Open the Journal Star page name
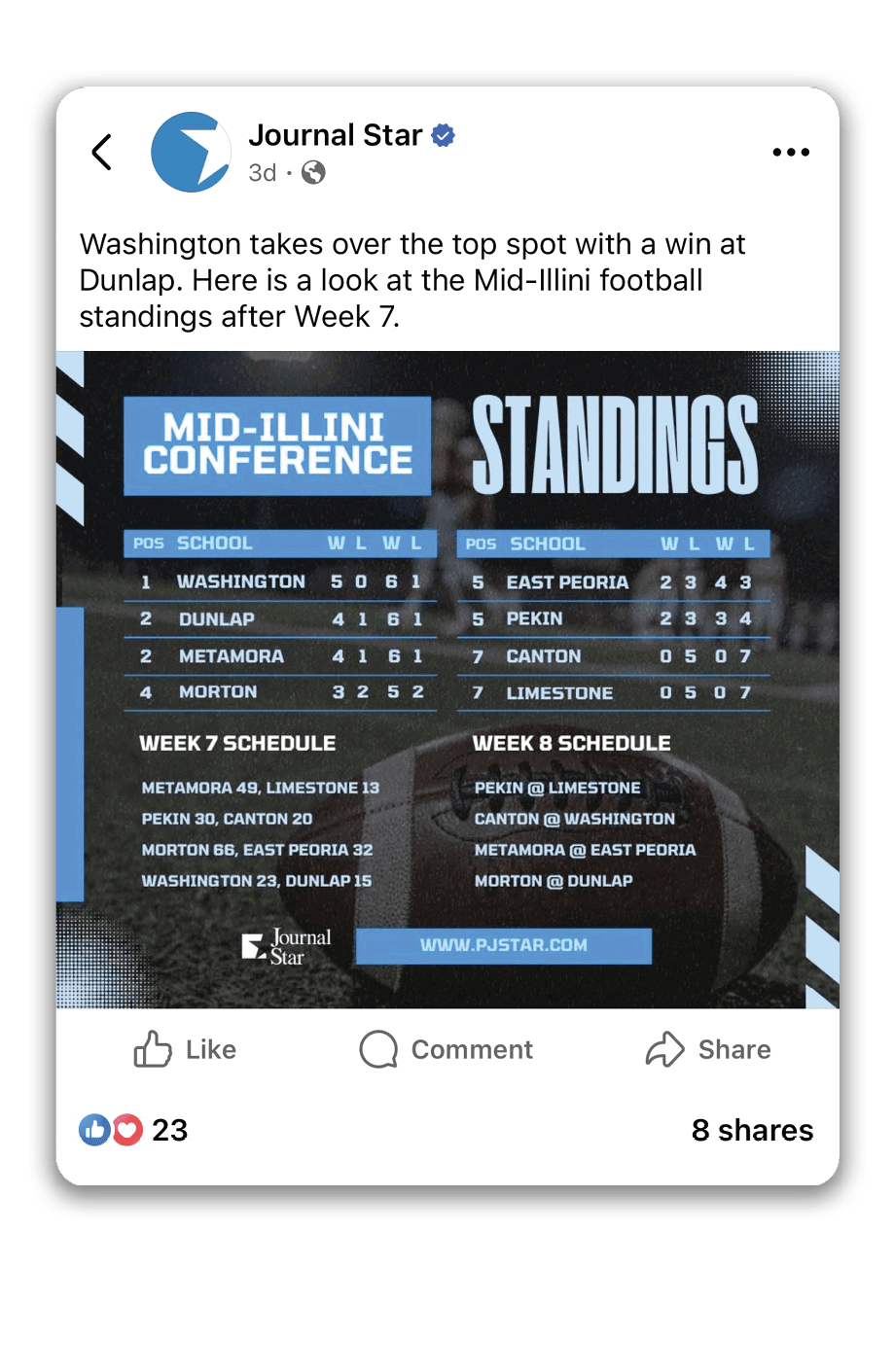Viewport: 894px width, 1372px height. pos(336,135)
